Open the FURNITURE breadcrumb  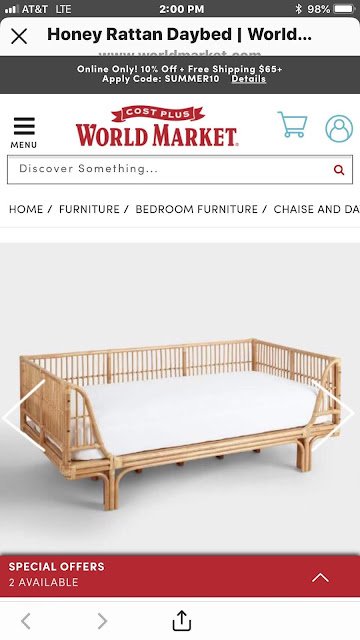(x=89, y=209)
